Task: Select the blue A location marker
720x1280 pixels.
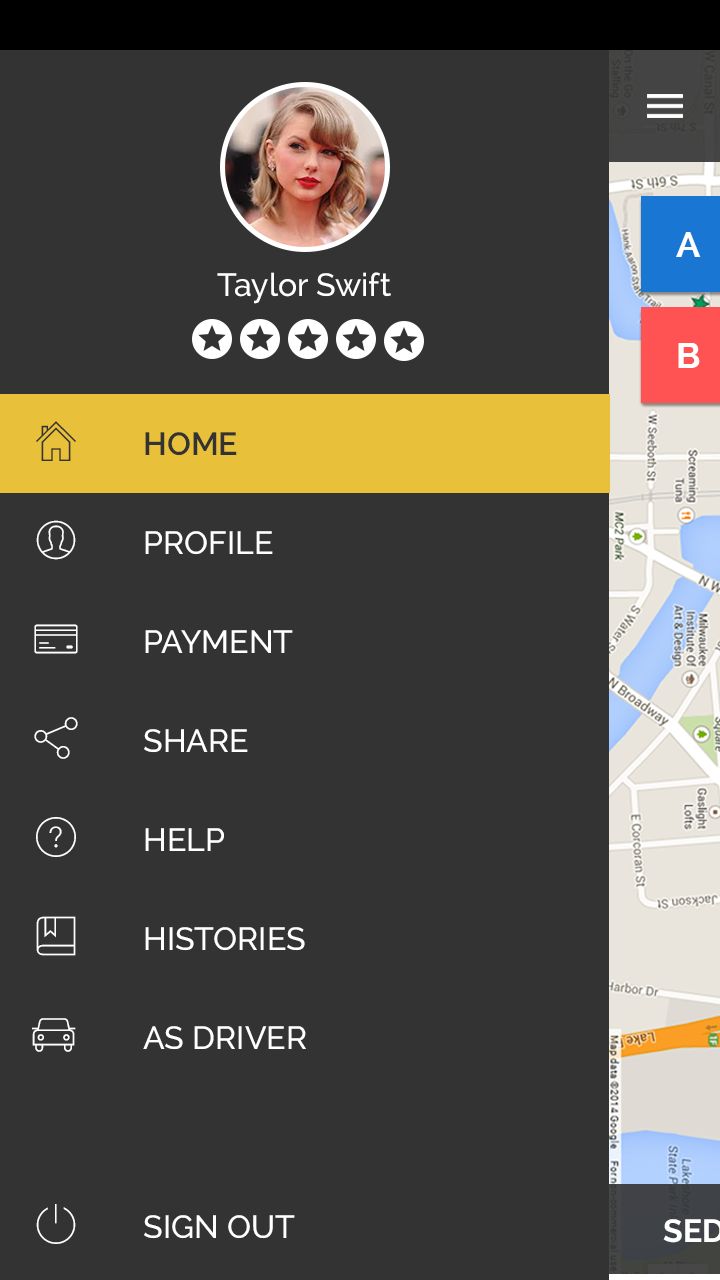Action: (683, 244)
